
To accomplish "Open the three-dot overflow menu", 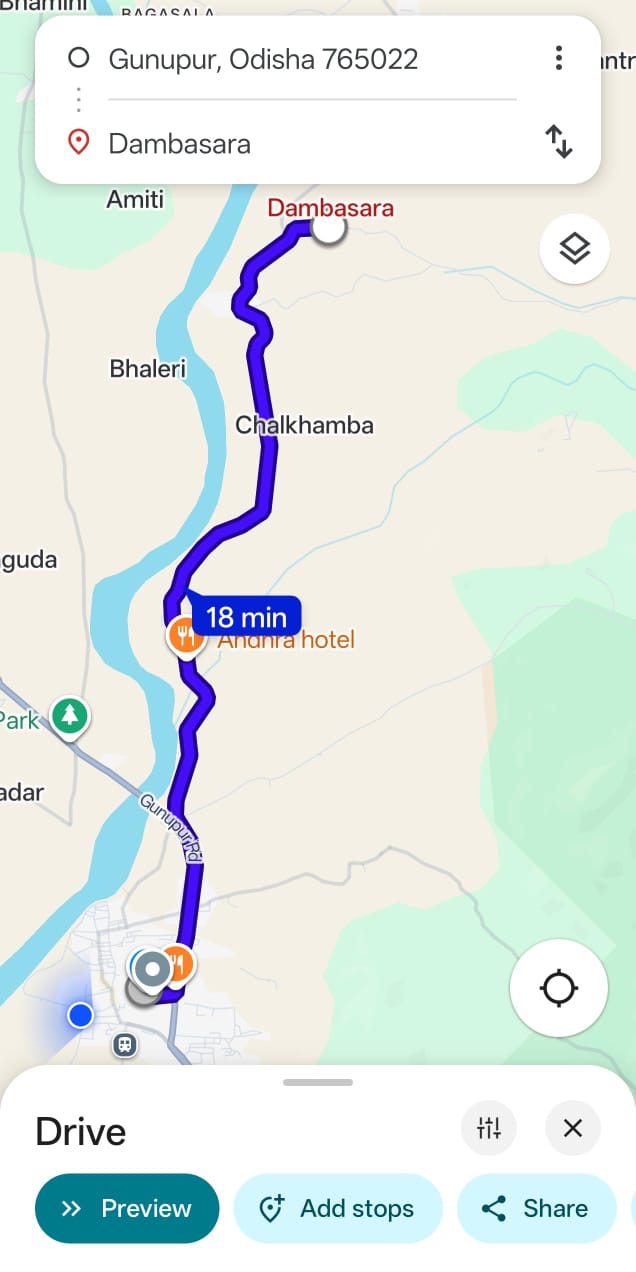I will coord(559,58).
